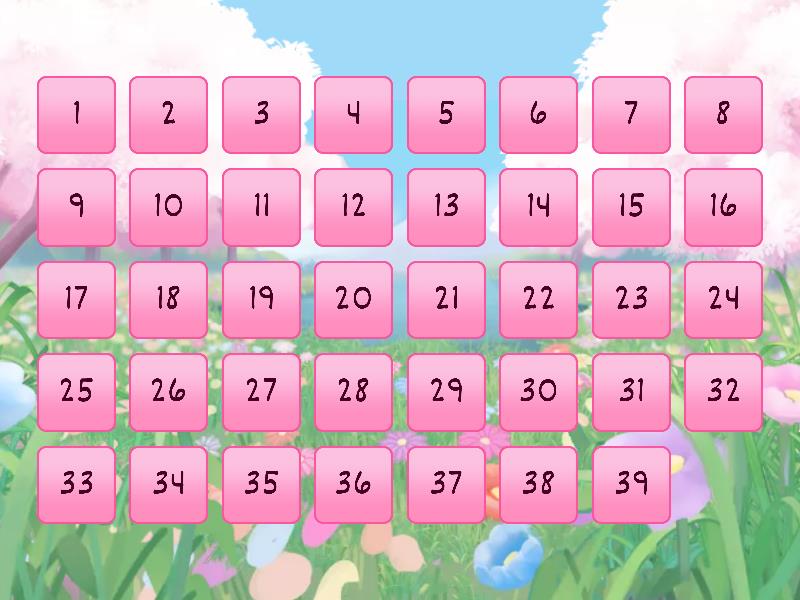Tap the box labeled 32
800x600 pixels.
point(723,392)
